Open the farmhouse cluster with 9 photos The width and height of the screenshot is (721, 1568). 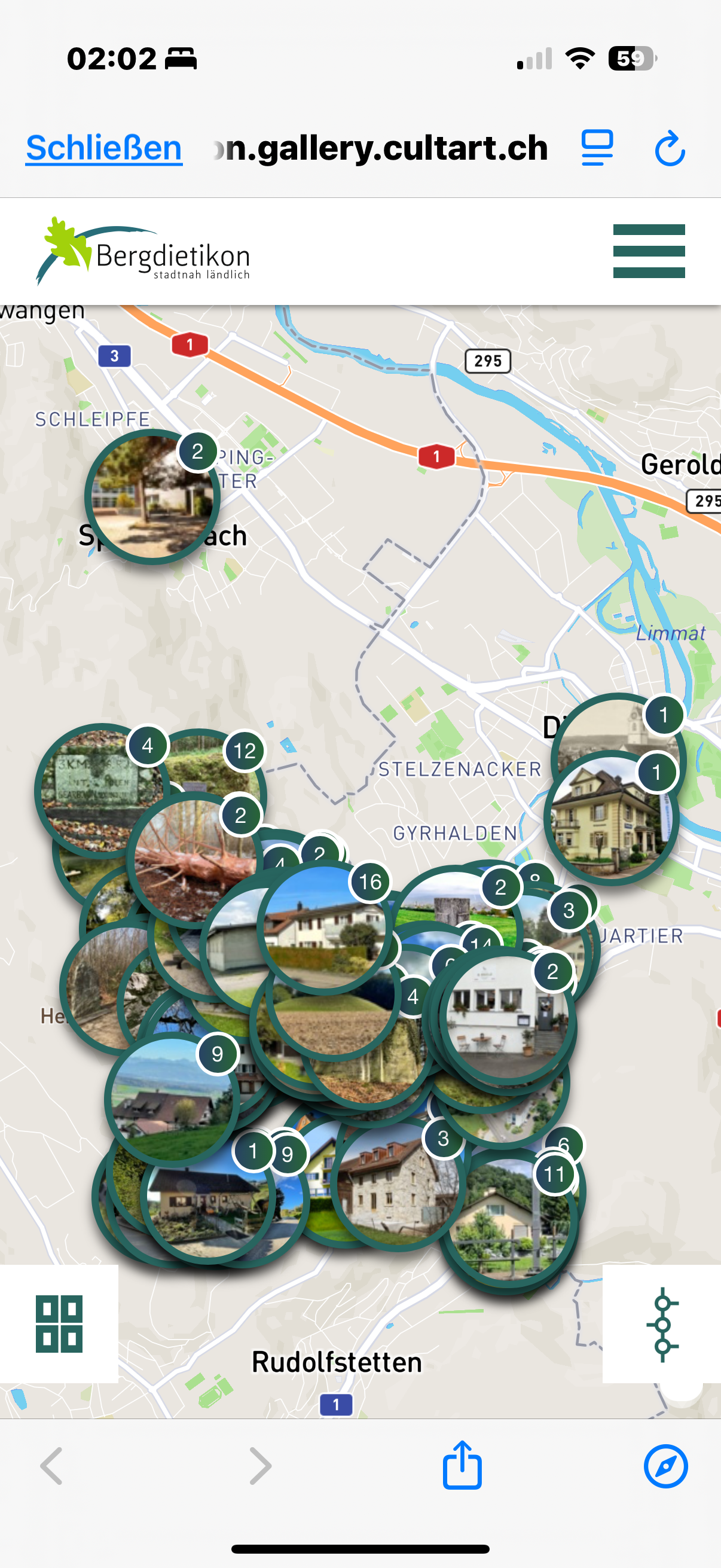click(172, 1099)
